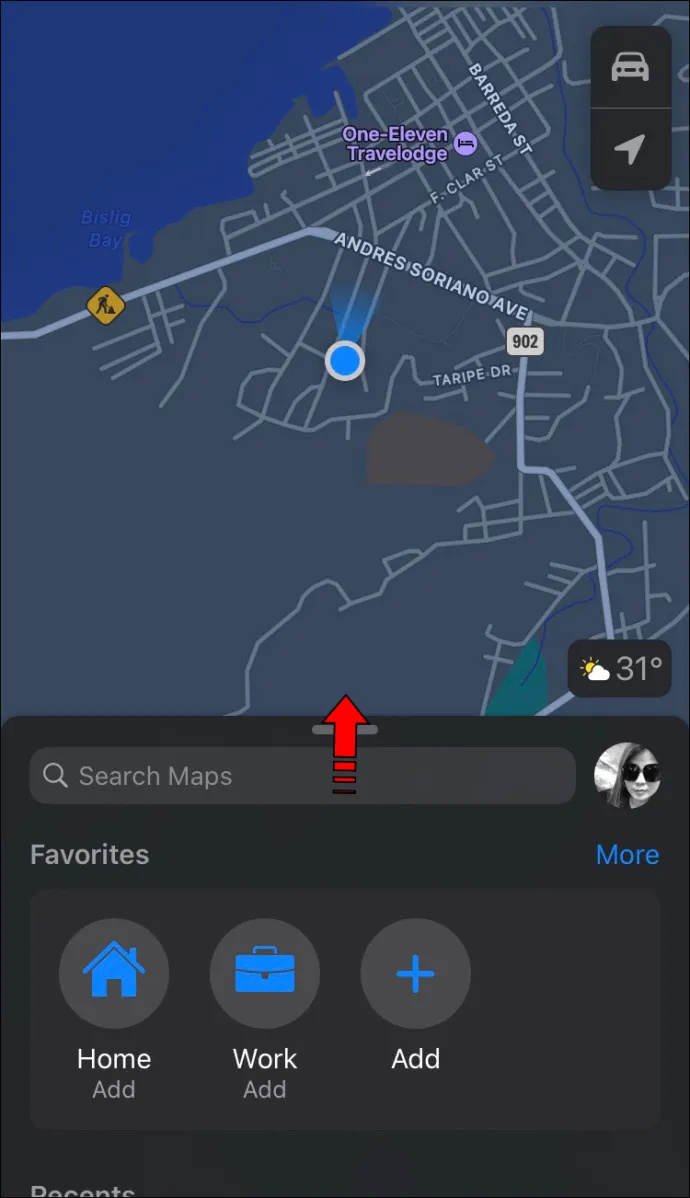The image size is (690, 1198).
Task: Tap the roadwork incident marker
Action: pos(104,303)
